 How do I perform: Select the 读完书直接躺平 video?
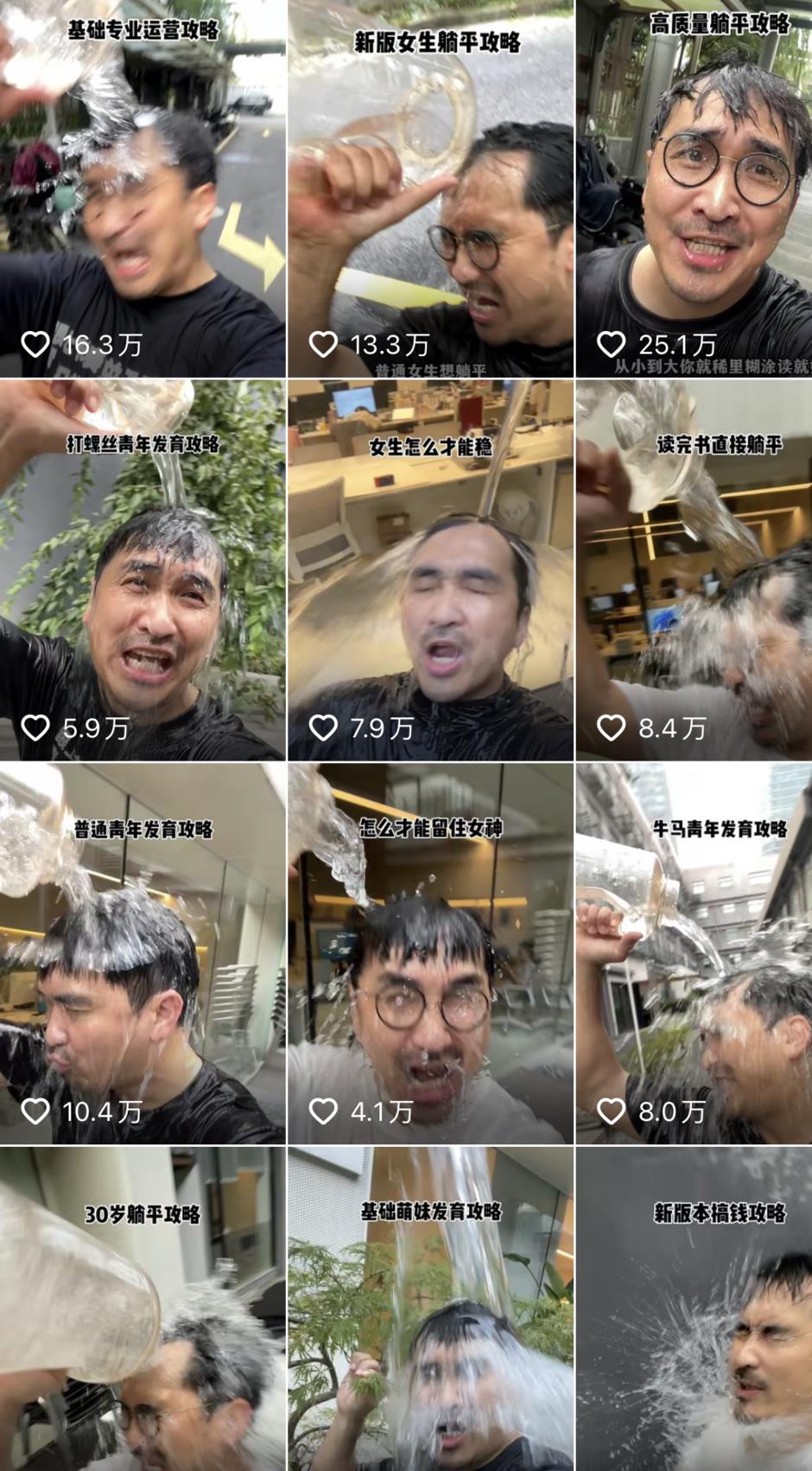[694, 570]
